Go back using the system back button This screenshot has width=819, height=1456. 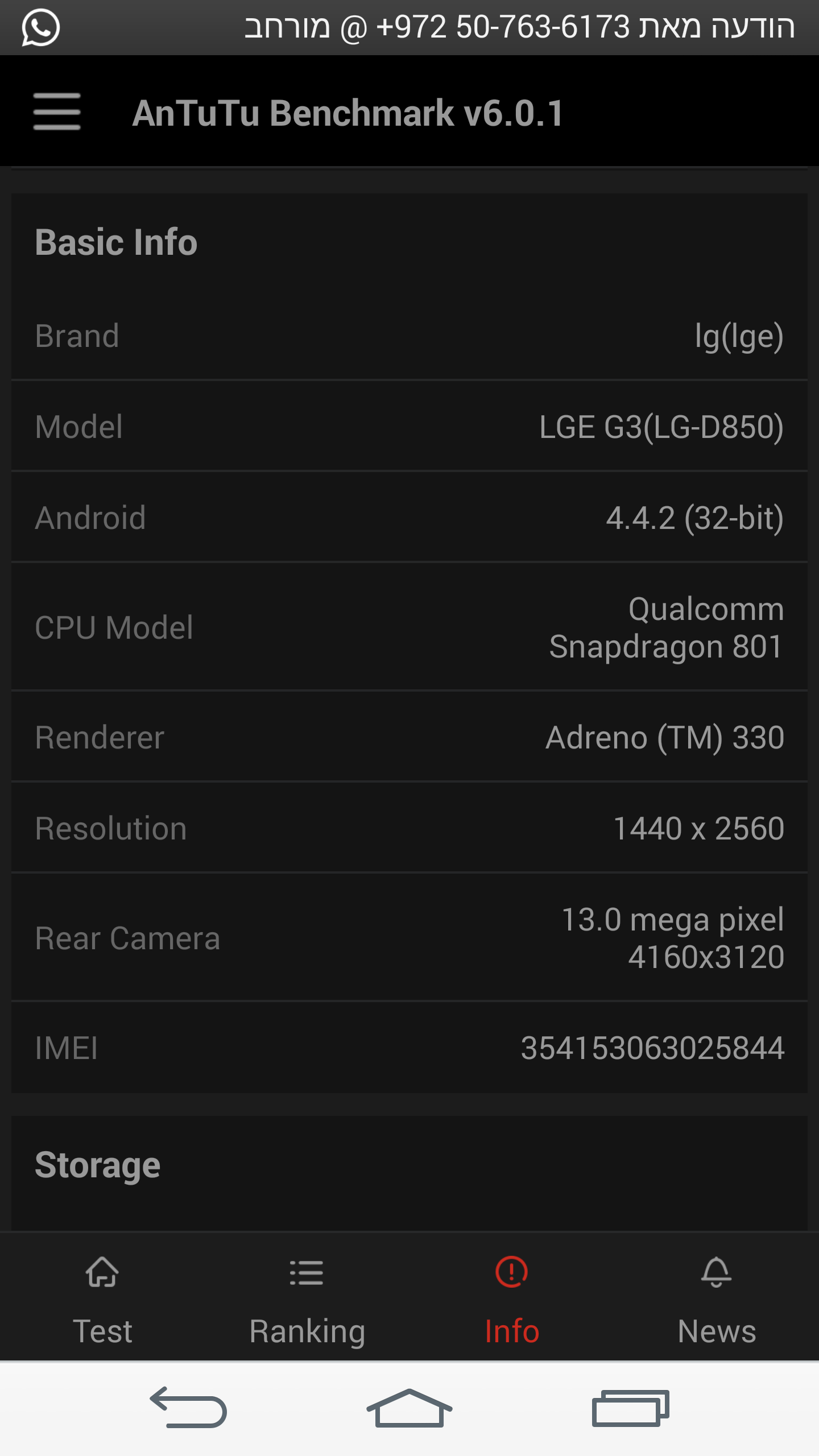pos(189,1408)
